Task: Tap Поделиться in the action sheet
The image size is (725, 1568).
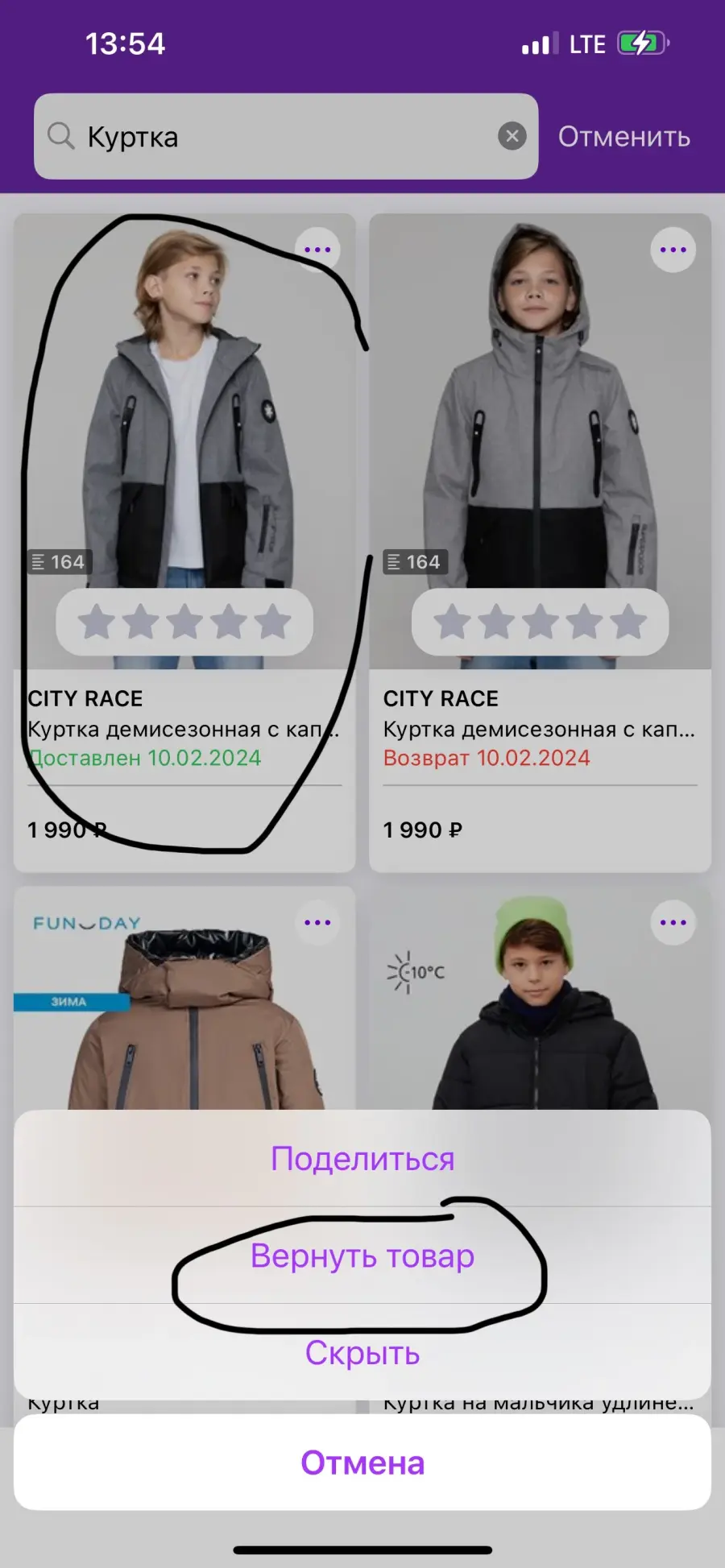Action: coord(362,1158)
